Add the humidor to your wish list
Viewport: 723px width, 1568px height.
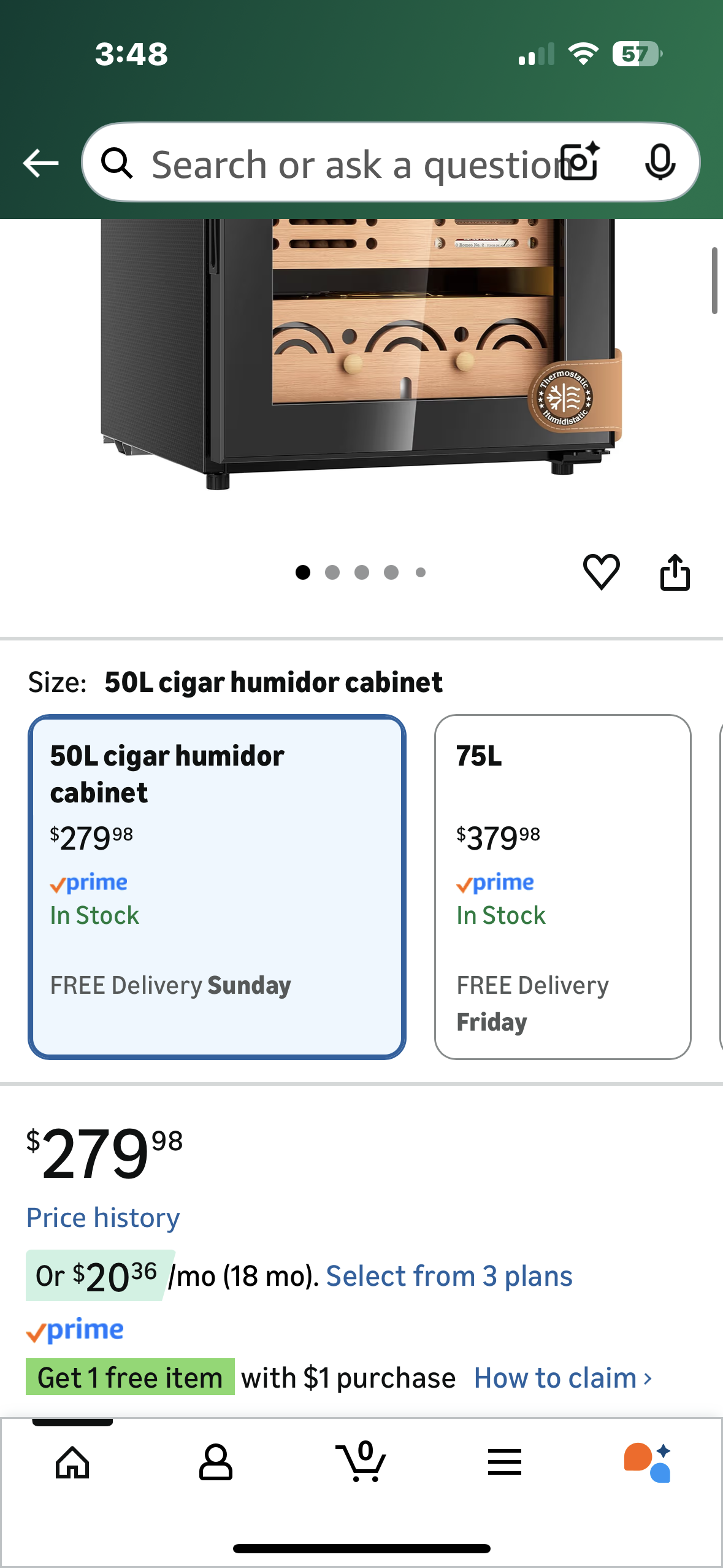(599, 573)
